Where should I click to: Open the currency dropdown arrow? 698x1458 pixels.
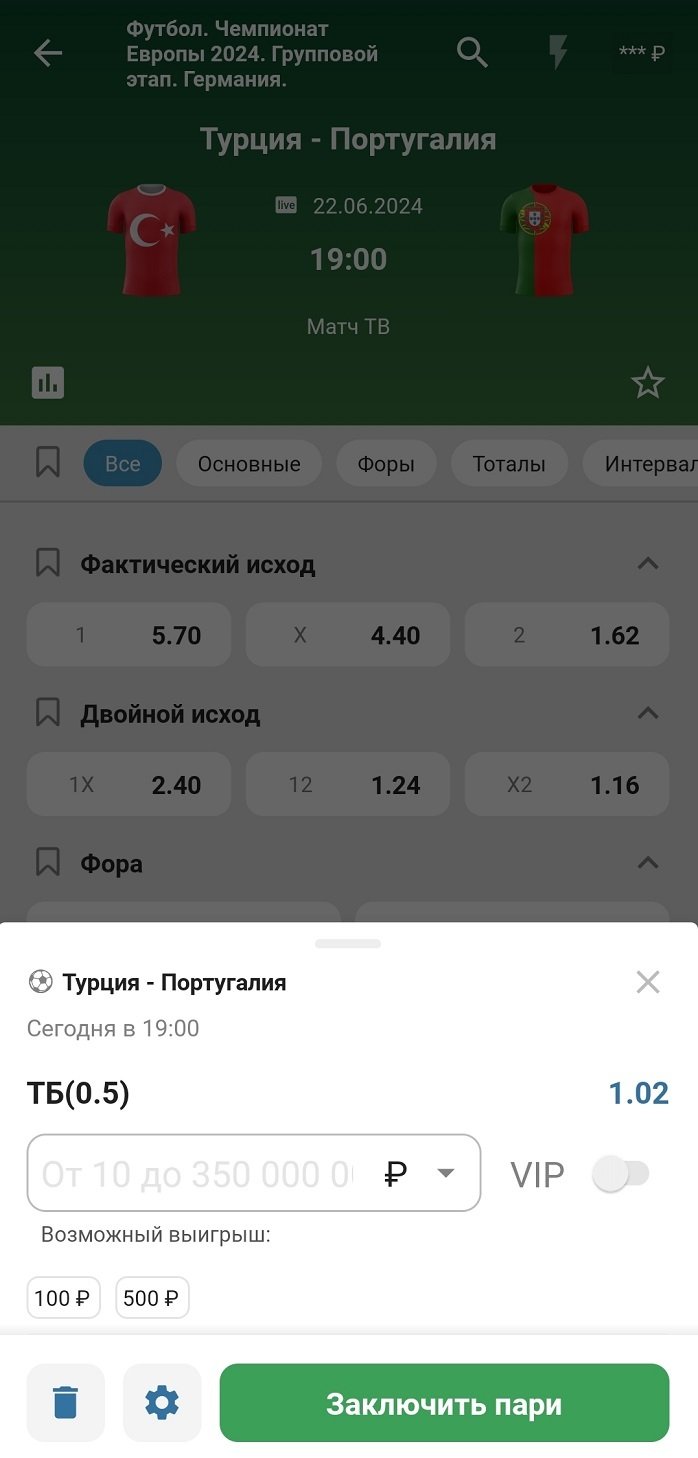point(446,1173)
